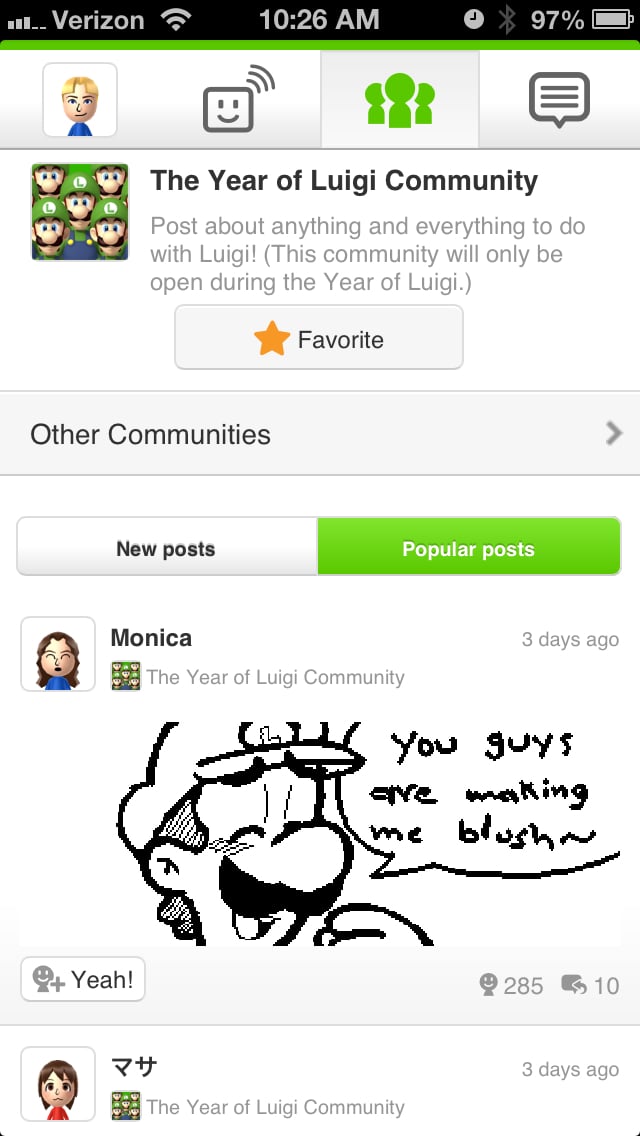Viewport: 640px width, 1136px height.
Task: Open マサ's profile avatar
Action: click(x=58, y=1084)
